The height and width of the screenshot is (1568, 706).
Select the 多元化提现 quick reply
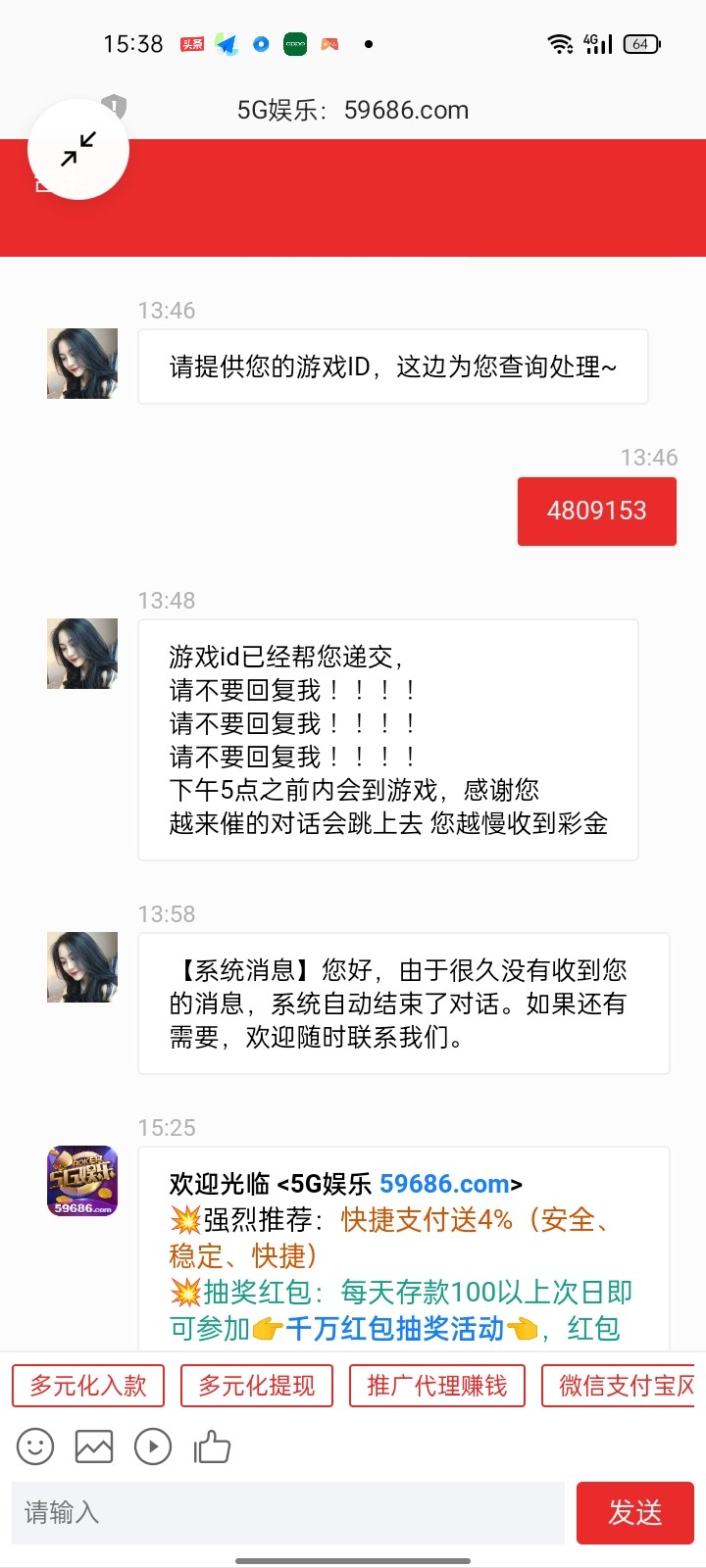click(256, 1385)
